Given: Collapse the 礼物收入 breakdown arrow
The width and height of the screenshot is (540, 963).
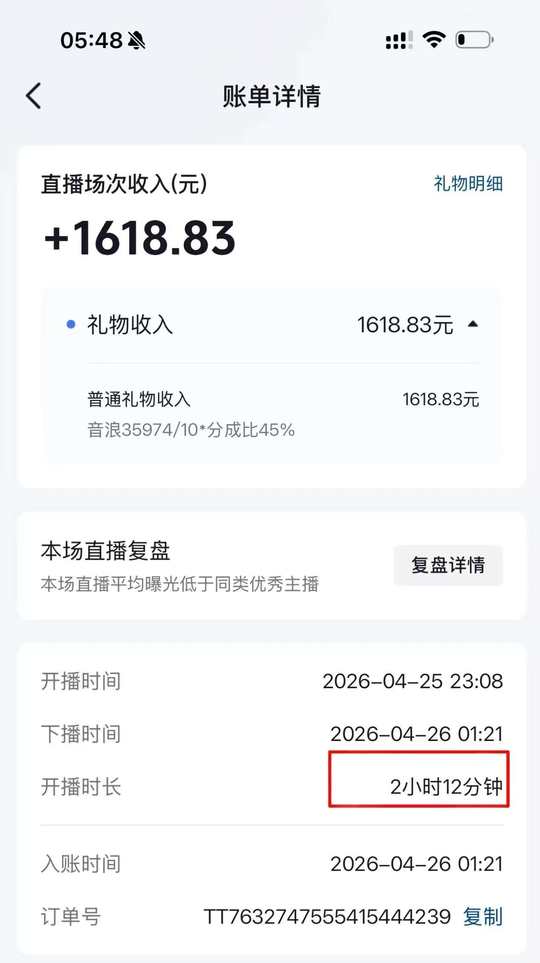Looking at the screenshot, I should pos(472,324).
